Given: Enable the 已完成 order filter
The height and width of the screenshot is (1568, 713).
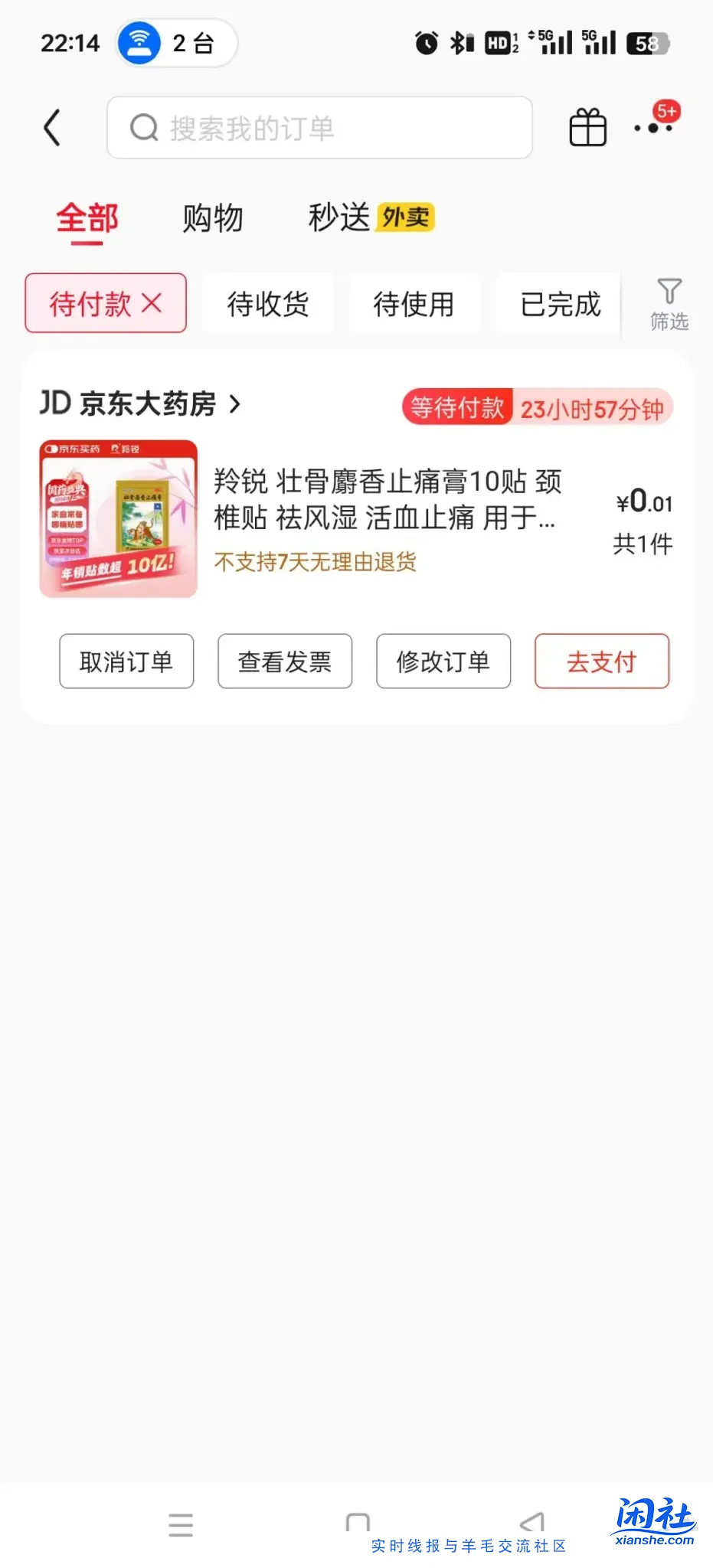Looking at the screenshot, I should click(x=558, y=304).
